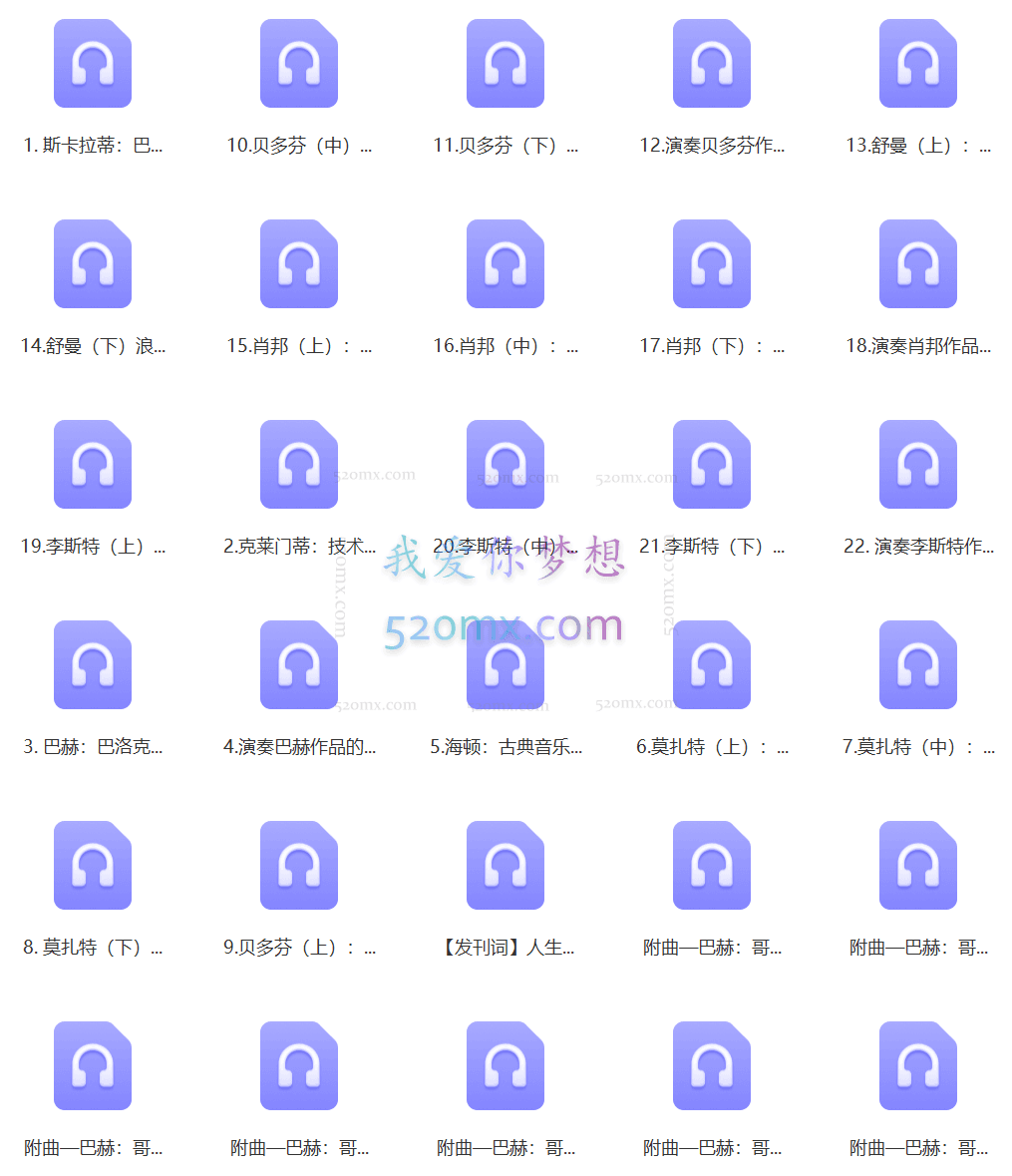This screenshot has width=1012, height=1176.
Task: Select 4.演奏巴赫作品的 file
Action: click(299, 665)
